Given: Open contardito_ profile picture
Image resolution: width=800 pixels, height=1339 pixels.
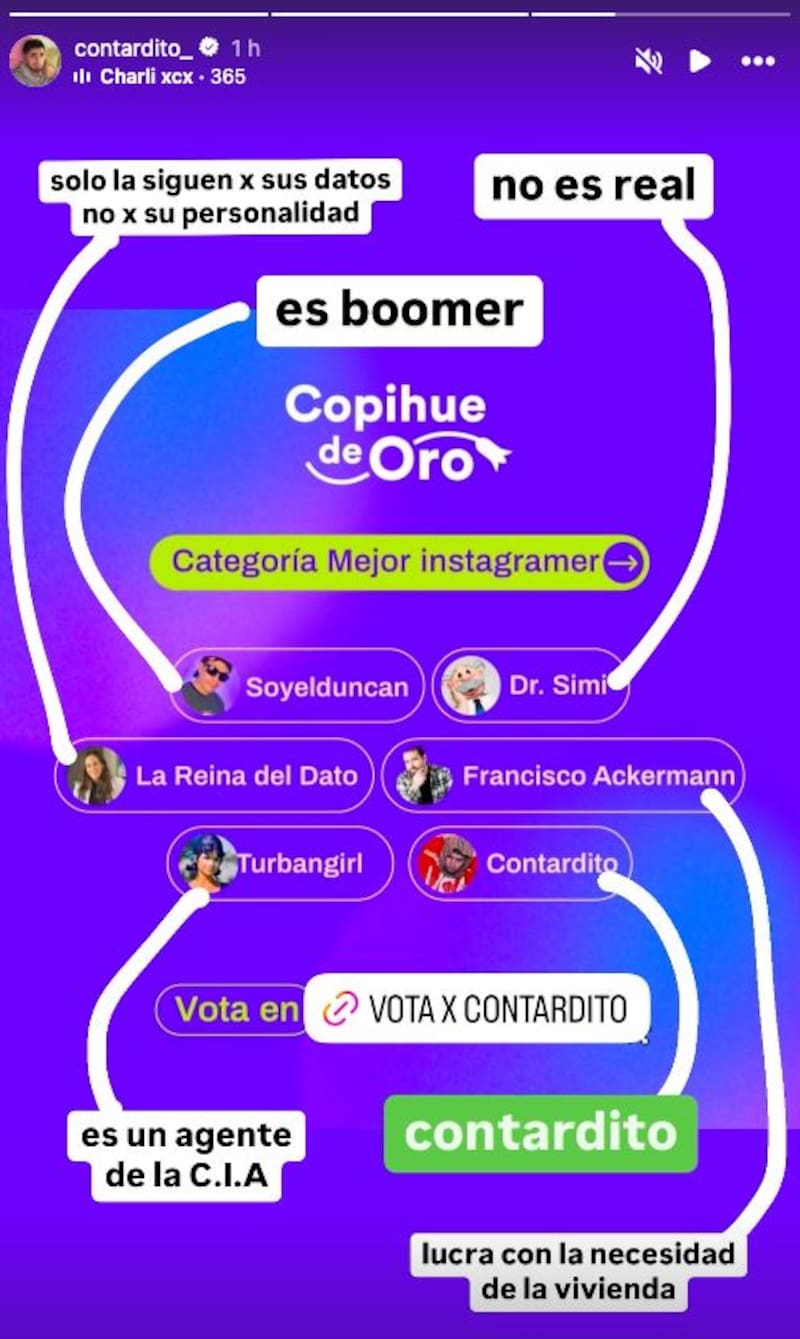Looking at the screenshot, I should 35,61.
